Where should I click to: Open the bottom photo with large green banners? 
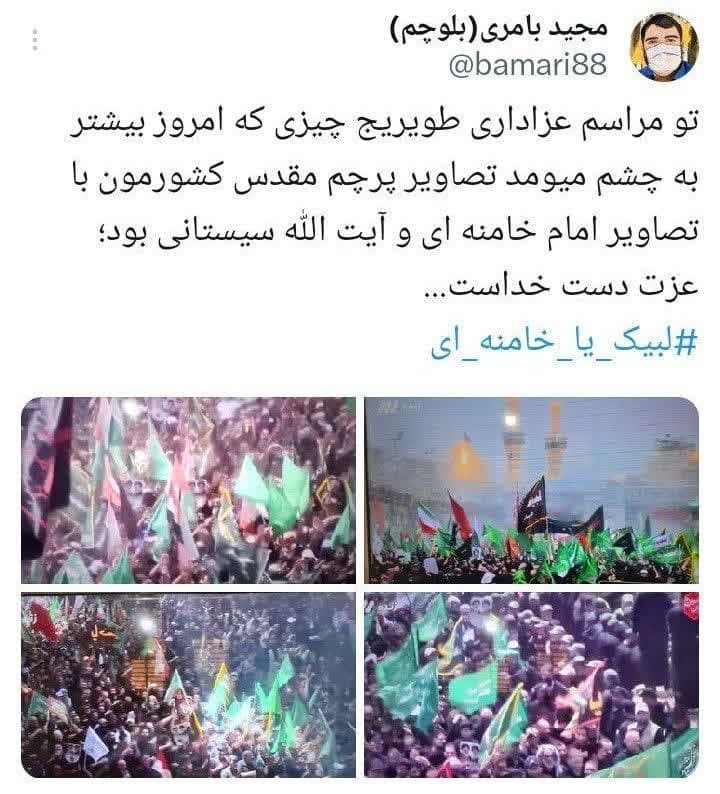(531, 685)
